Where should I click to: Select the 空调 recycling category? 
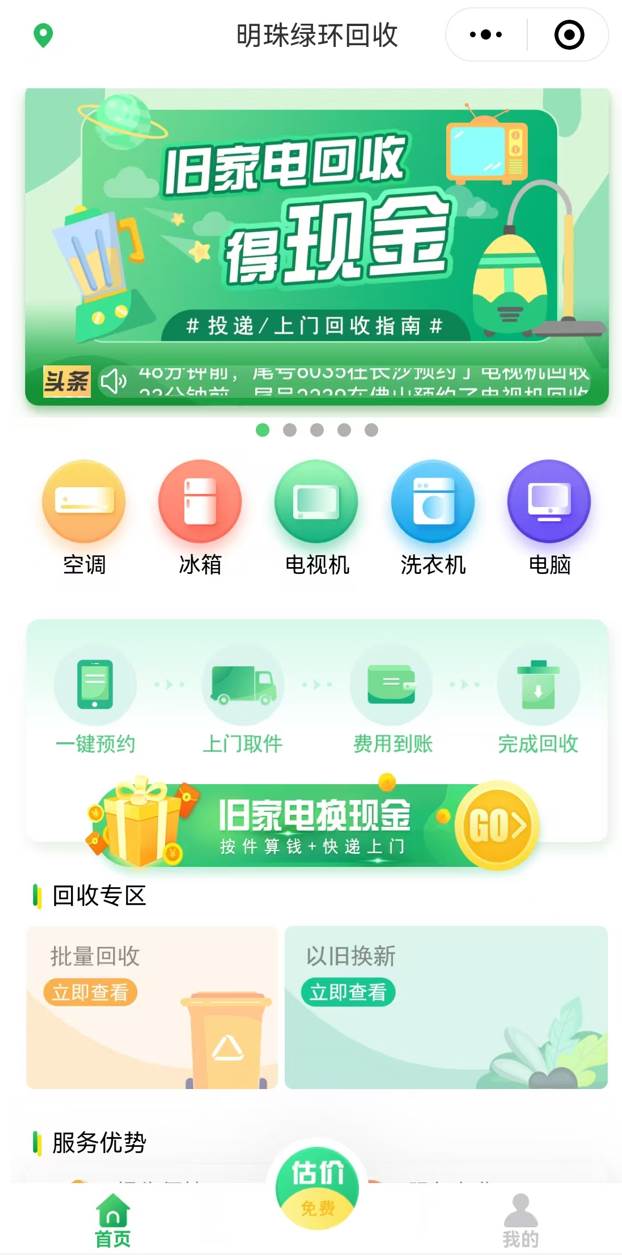click(84, 503)
